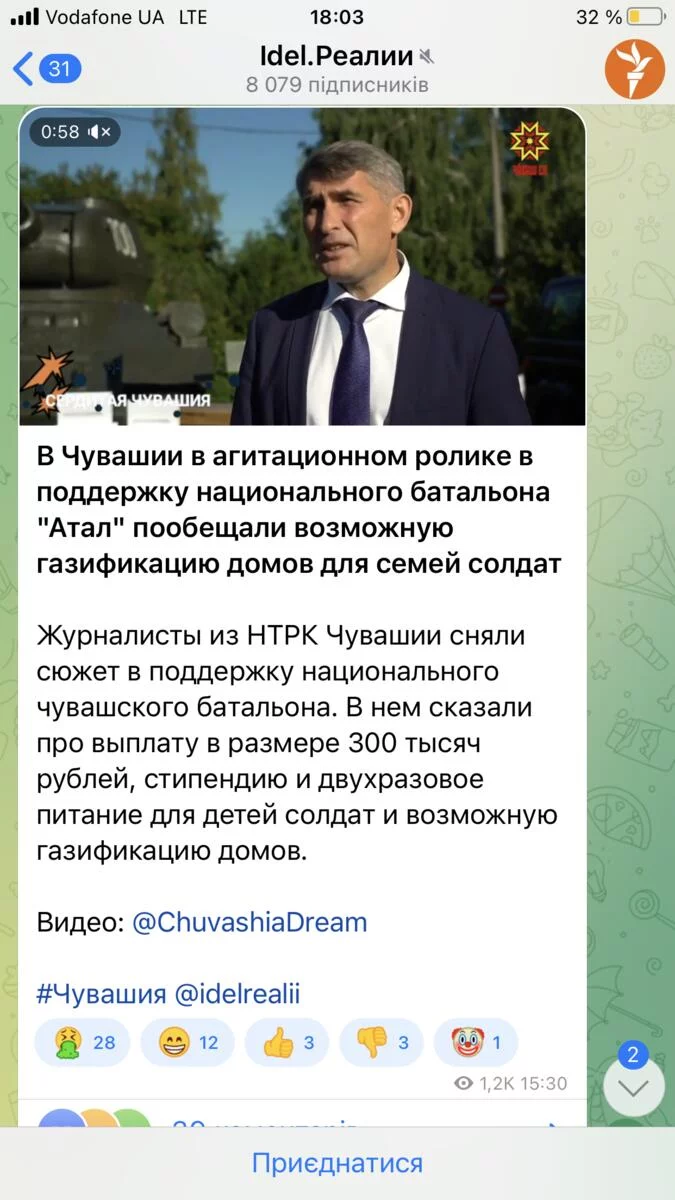Open Idel.Реалии channel info from the title
Image resolution: width=675 pixels, height=1200 pixels.
tap(336, 56)
